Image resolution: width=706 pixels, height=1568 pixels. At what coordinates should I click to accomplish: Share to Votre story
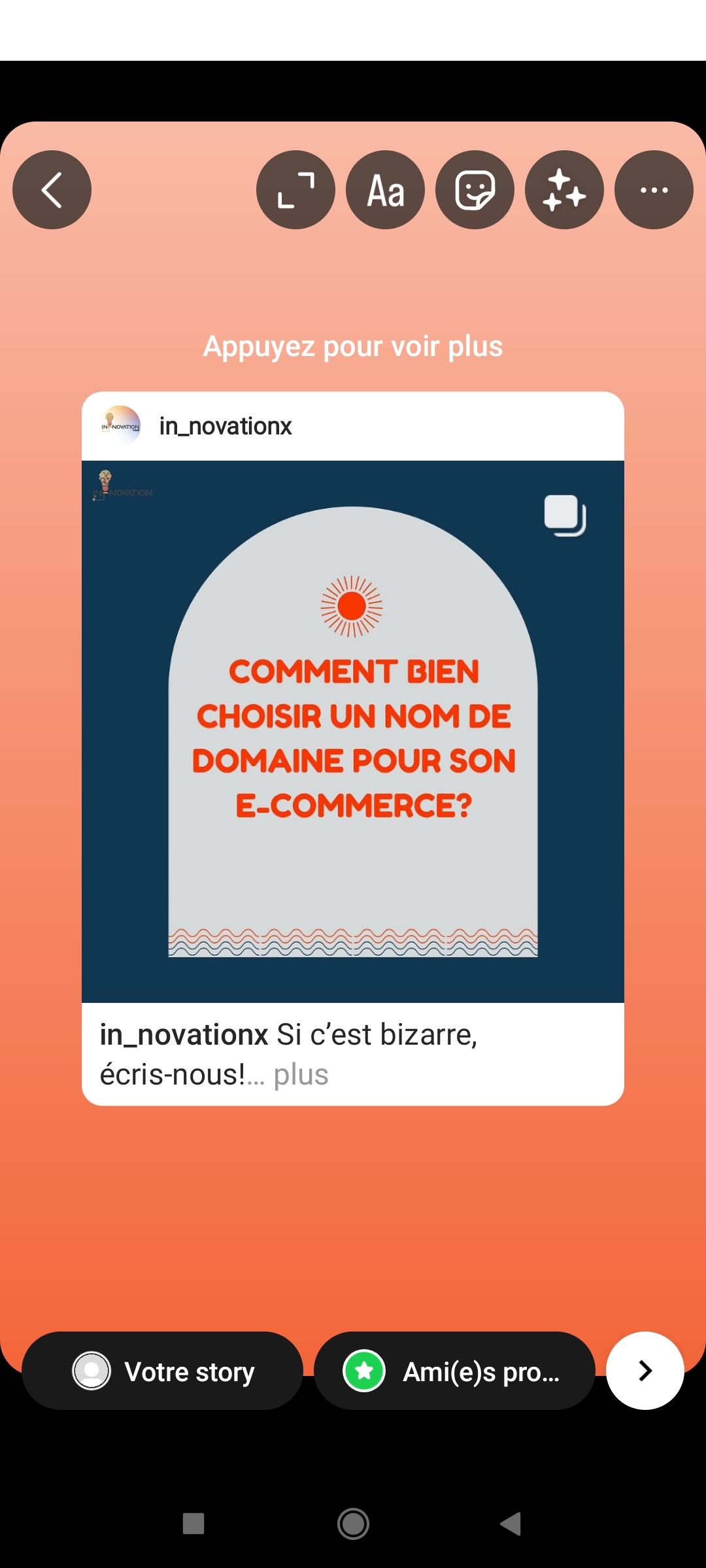[x=162, y=1371]
